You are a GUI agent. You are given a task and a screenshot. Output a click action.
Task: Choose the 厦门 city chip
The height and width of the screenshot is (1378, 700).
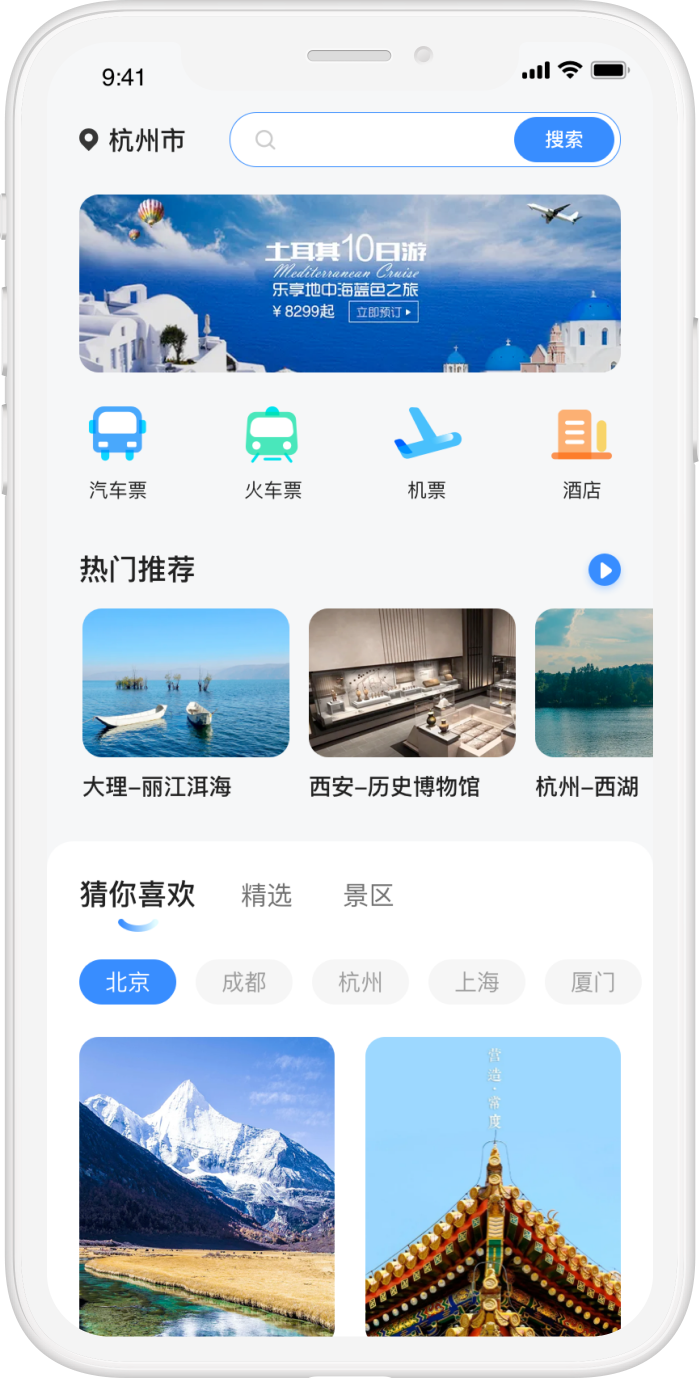click(x=592, y=982)
